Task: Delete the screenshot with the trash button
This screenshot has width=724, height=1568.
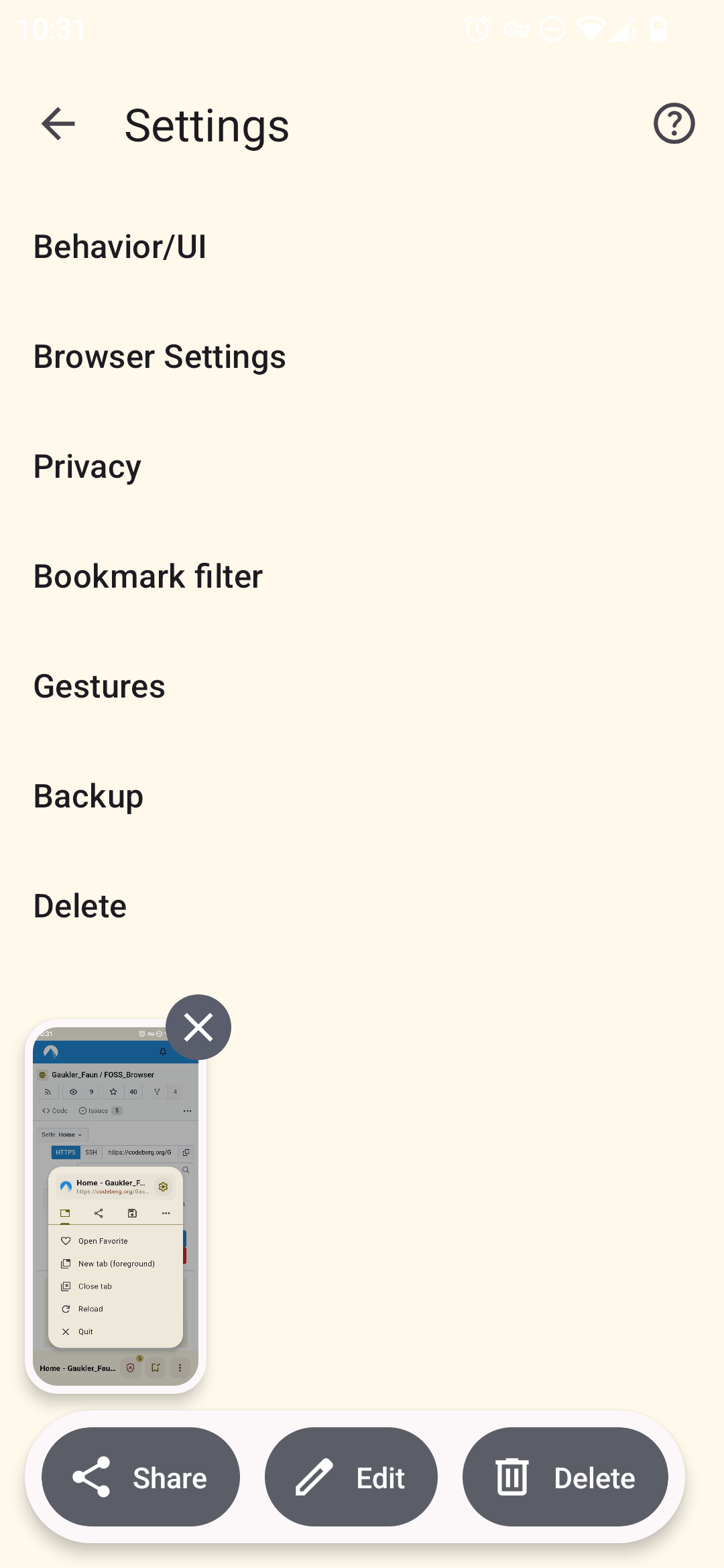Action: pos(565,1477)
